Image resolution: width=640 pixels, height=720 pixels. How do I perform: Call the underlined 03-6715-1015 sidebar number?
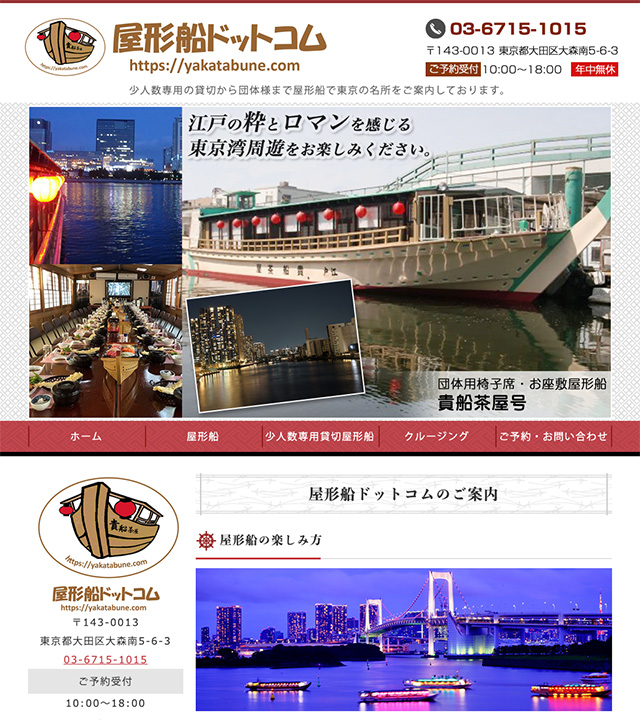[x=105, y=660]
